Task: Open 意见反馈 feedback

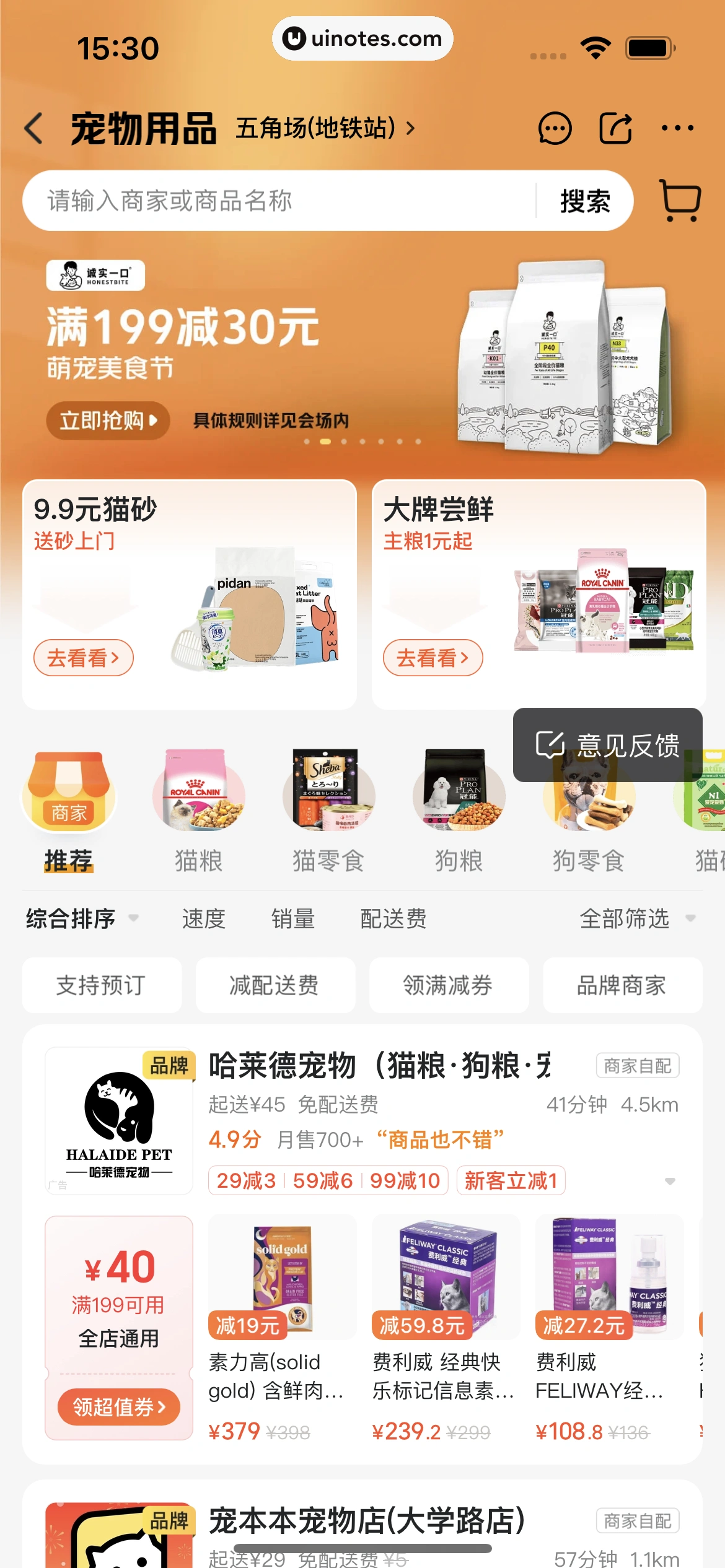Action: tap(607, 745)
